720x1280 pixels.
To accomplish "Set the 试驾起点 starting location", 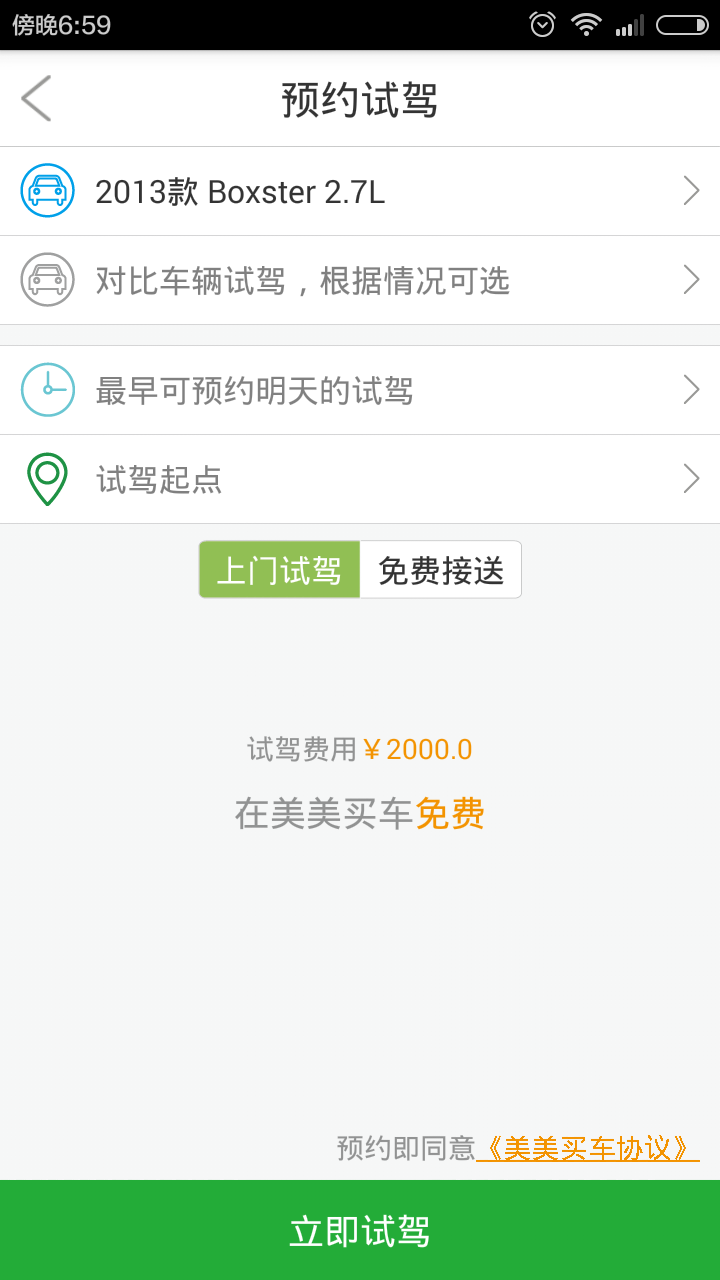I will pyautogui.click(x=360, y=479).
